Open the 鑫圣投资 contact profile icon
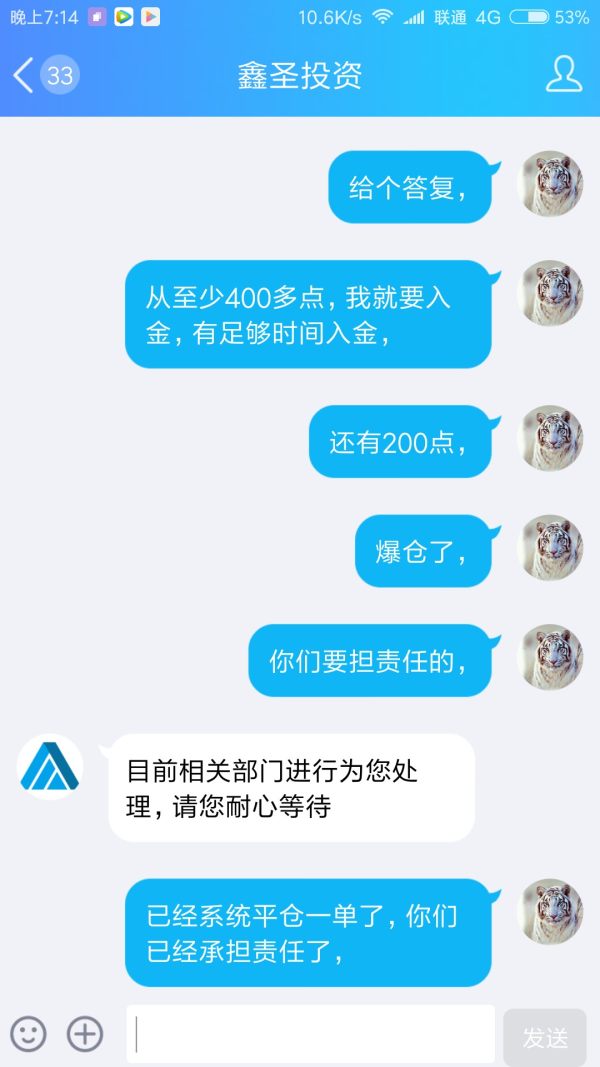 point(563,75)
